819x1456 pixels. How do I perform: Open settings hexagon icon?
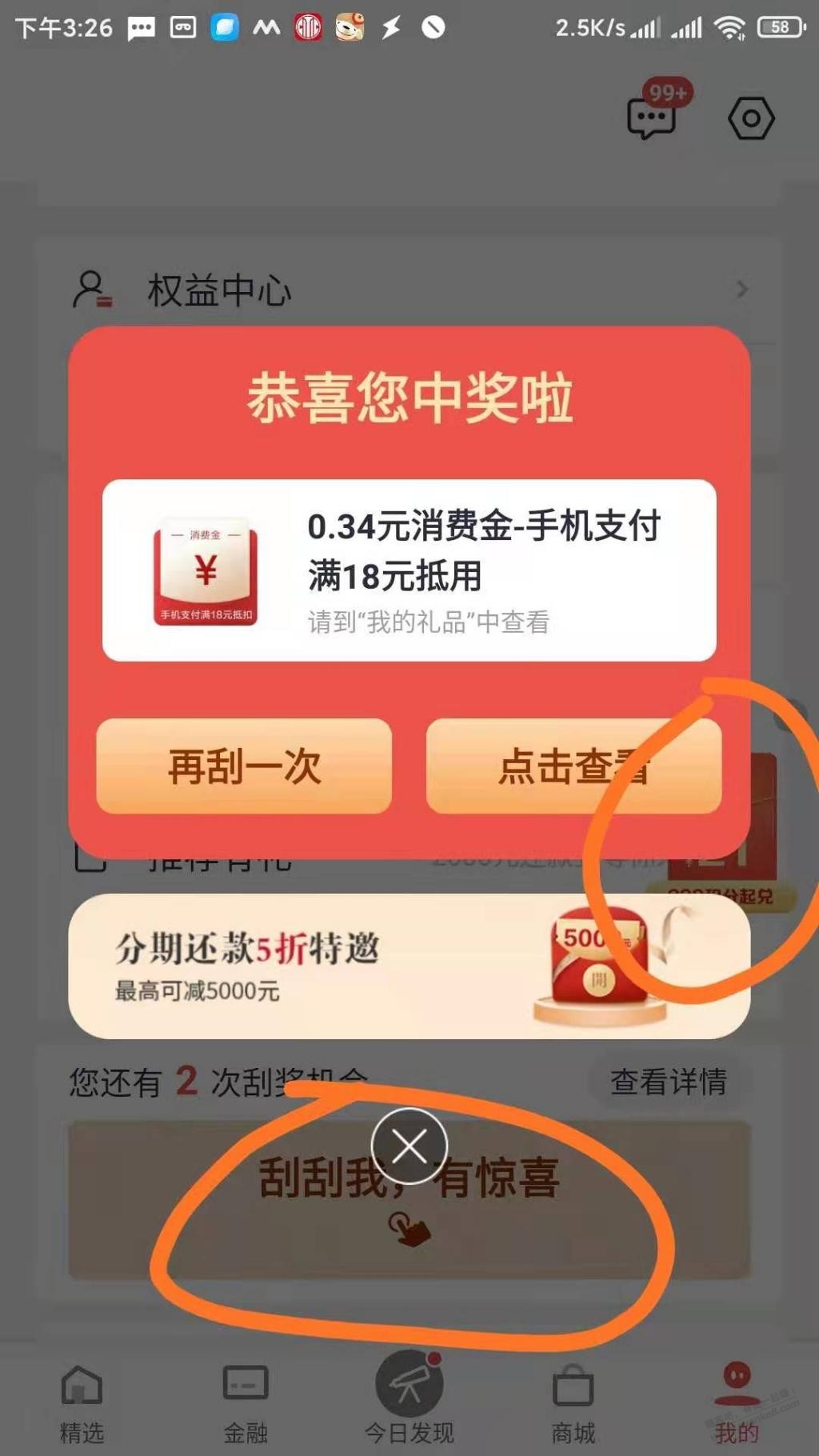(751, 118)
